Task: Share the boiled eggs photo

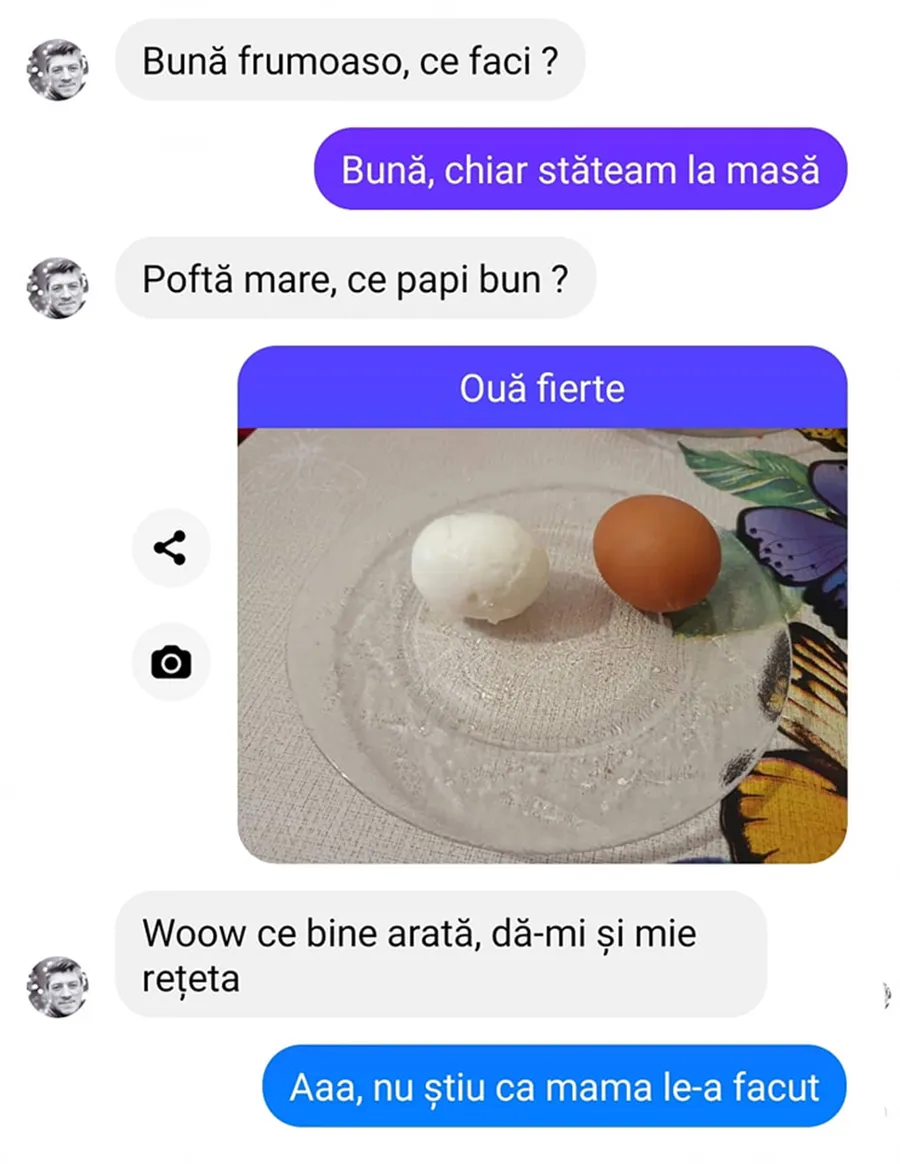Action: click(171, 548)
